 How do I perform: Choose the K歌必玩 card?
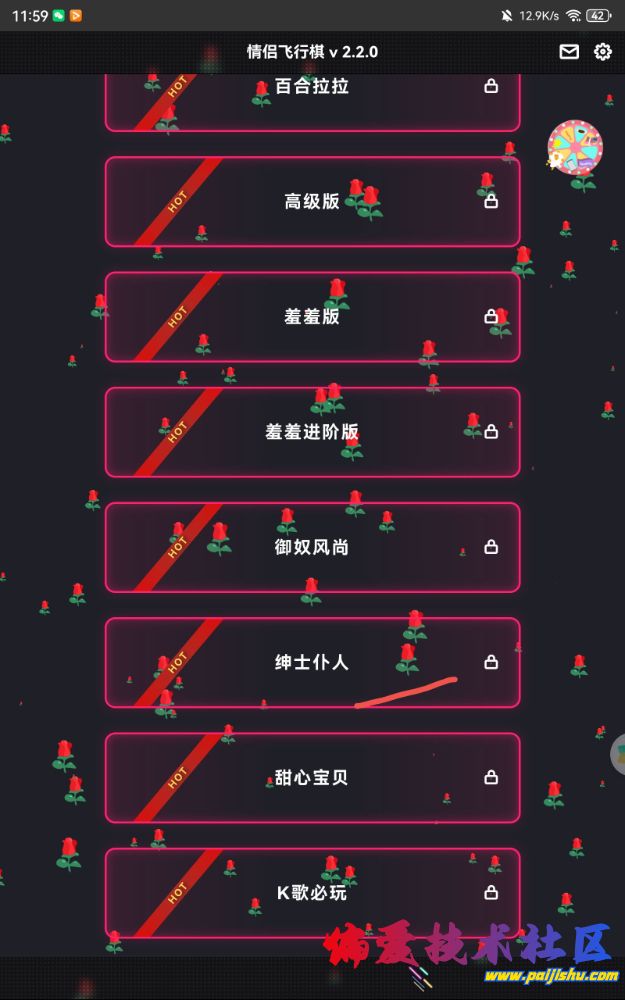[313, 892]
